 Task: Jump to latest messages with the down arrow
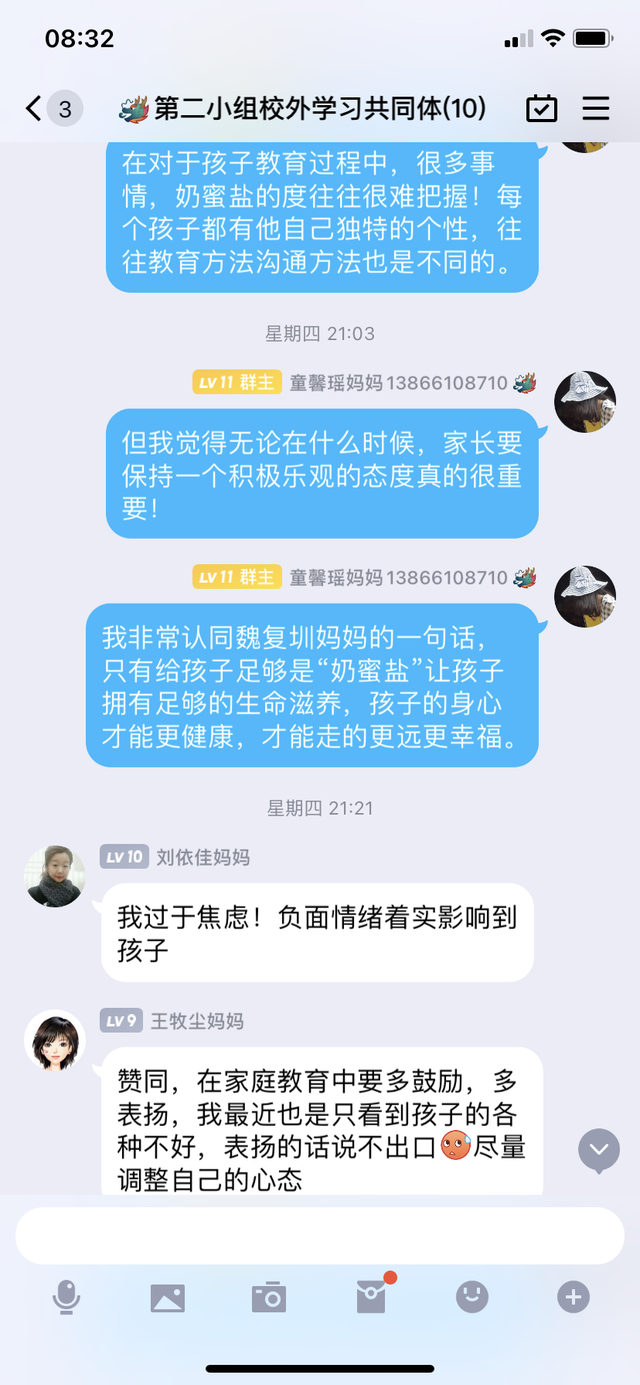pyautogui.click(x=599, y=1150)
